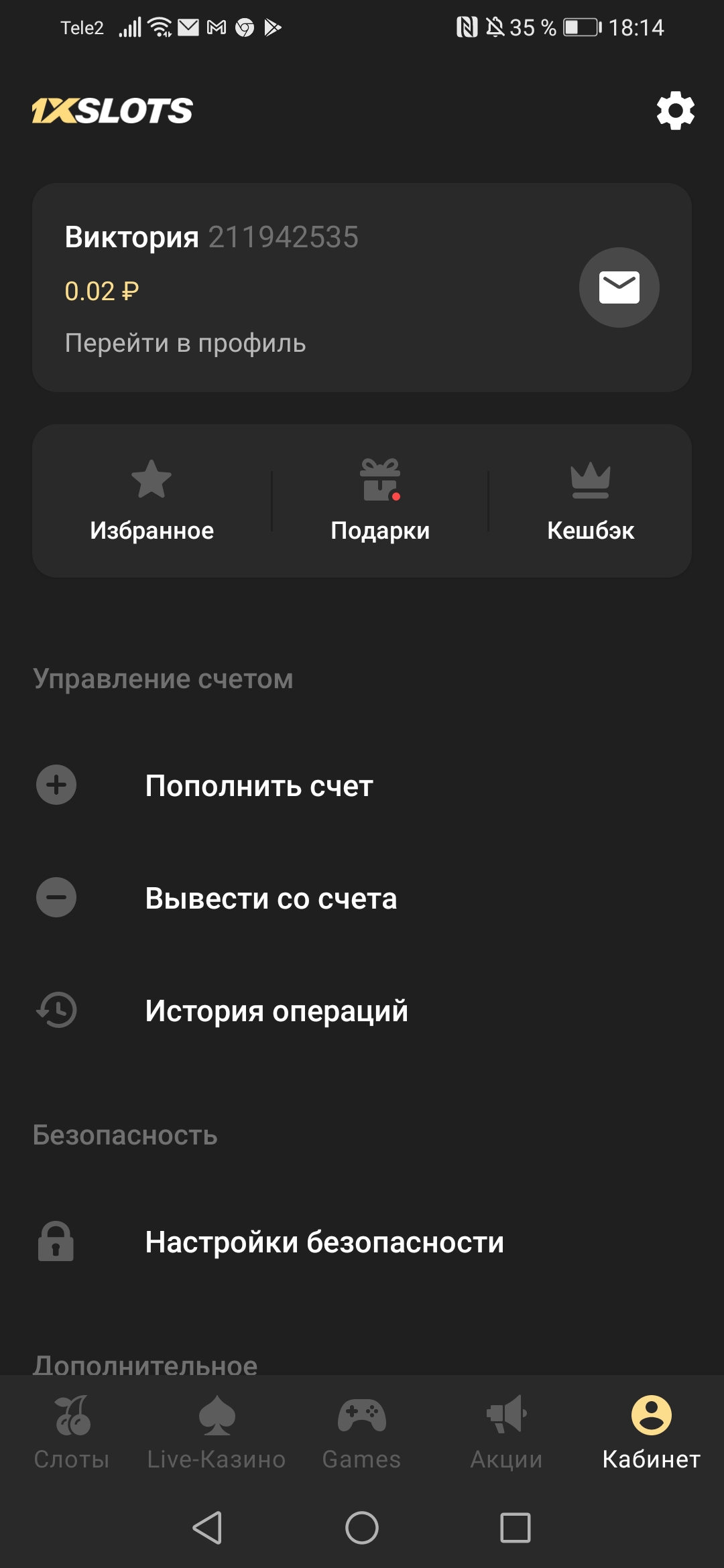The height and width of the screenshot is (1568, 724).
Task: Open the messages envelope button
Action: (x=619, y=287)
